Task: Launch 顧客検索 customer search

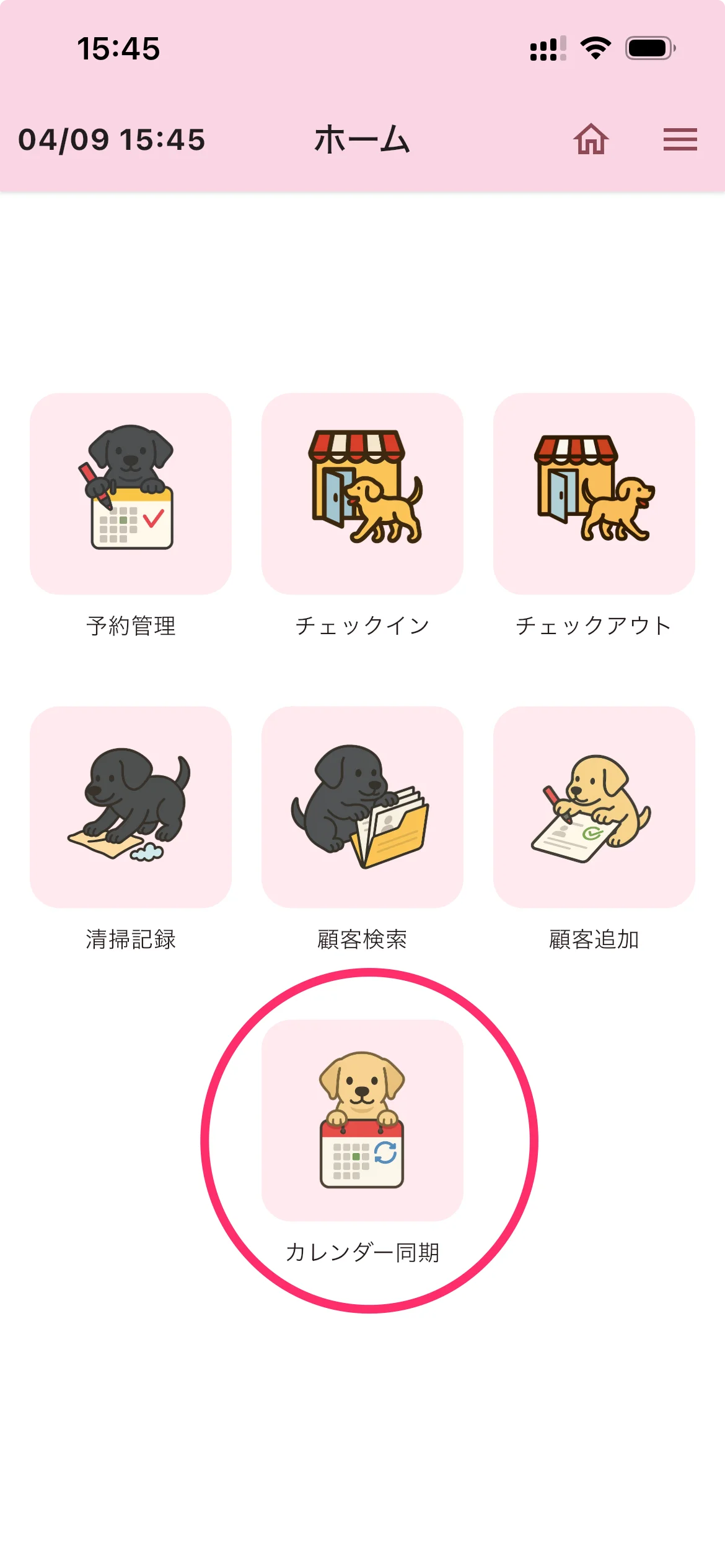Action: tap(362, 807)
